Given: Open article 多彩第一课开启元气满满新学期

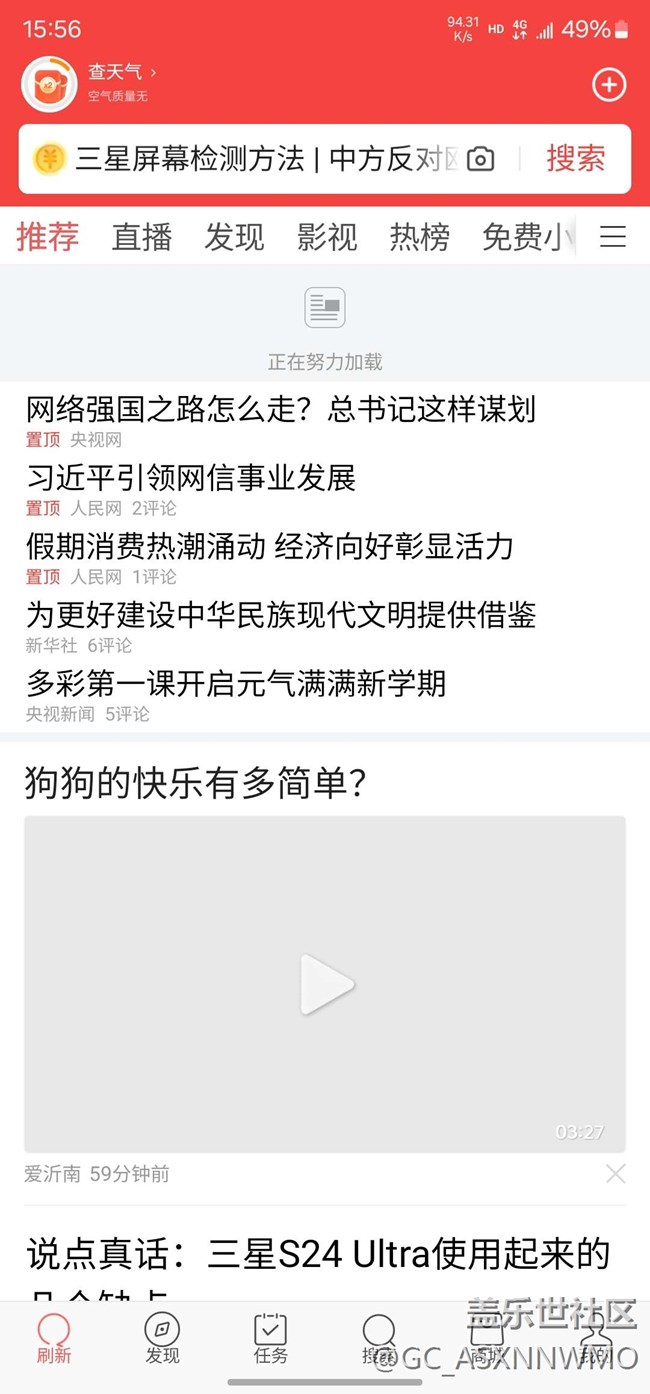Looking at the screenshot, I should click(236, 684).
